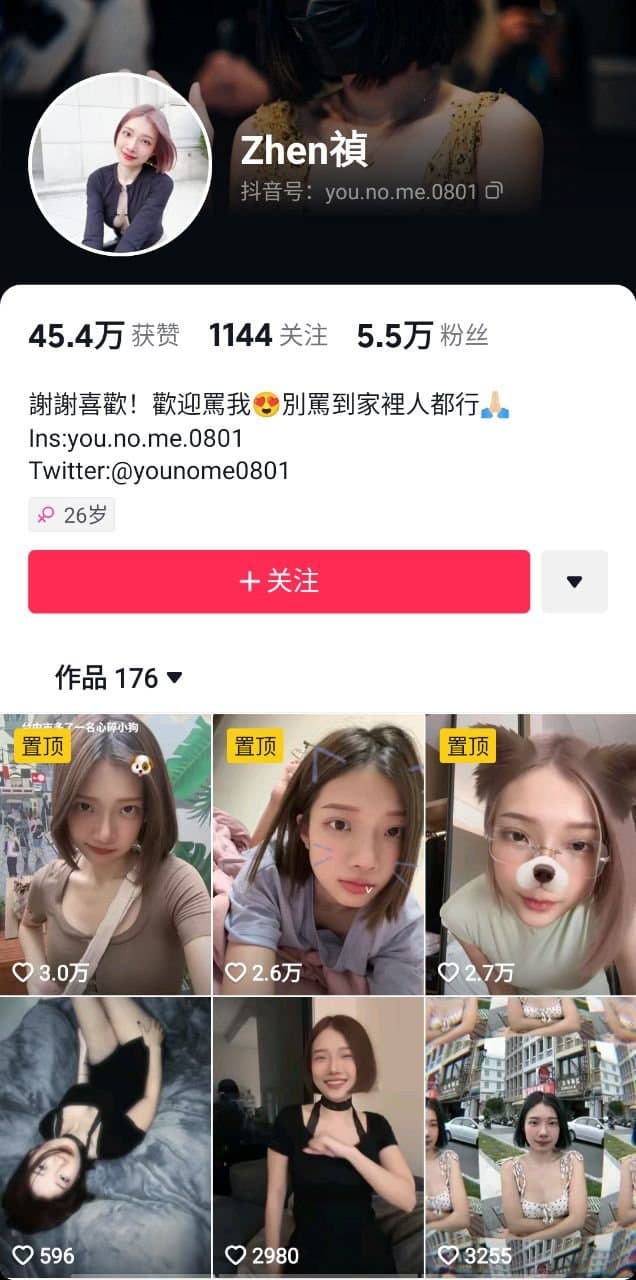Tap the red 关注 follow button
Viewport: 636px width, 1280px height.
point(279,581)
